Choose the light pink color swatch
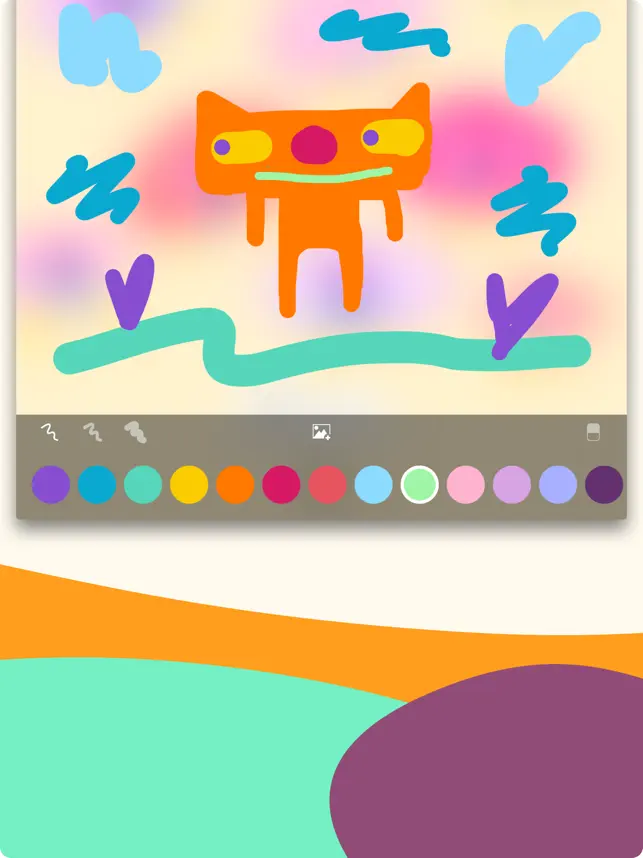Image resolution: width=643 pixels, height=858 pixels. tap(465, 484)
